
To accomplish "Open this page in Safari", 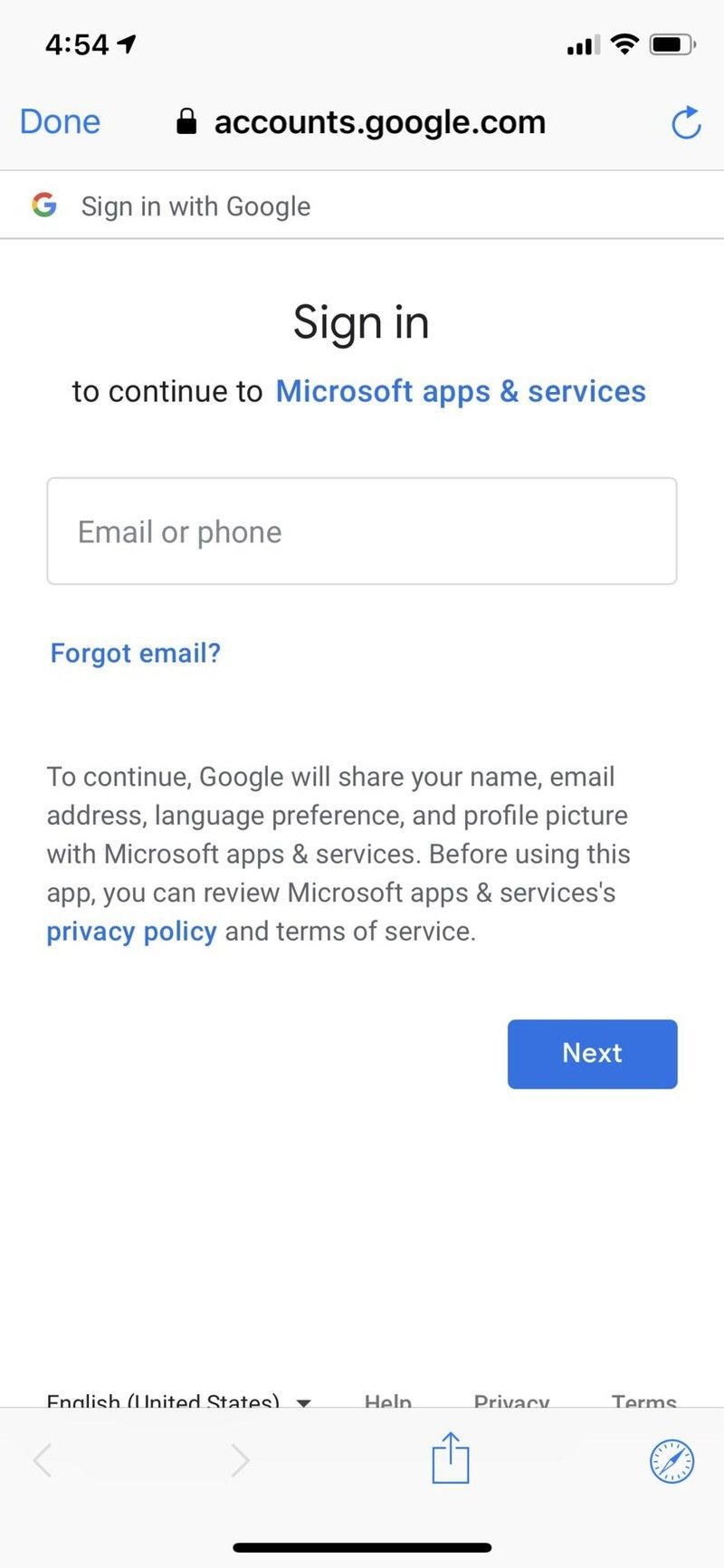I will (x=672, y=1461).
